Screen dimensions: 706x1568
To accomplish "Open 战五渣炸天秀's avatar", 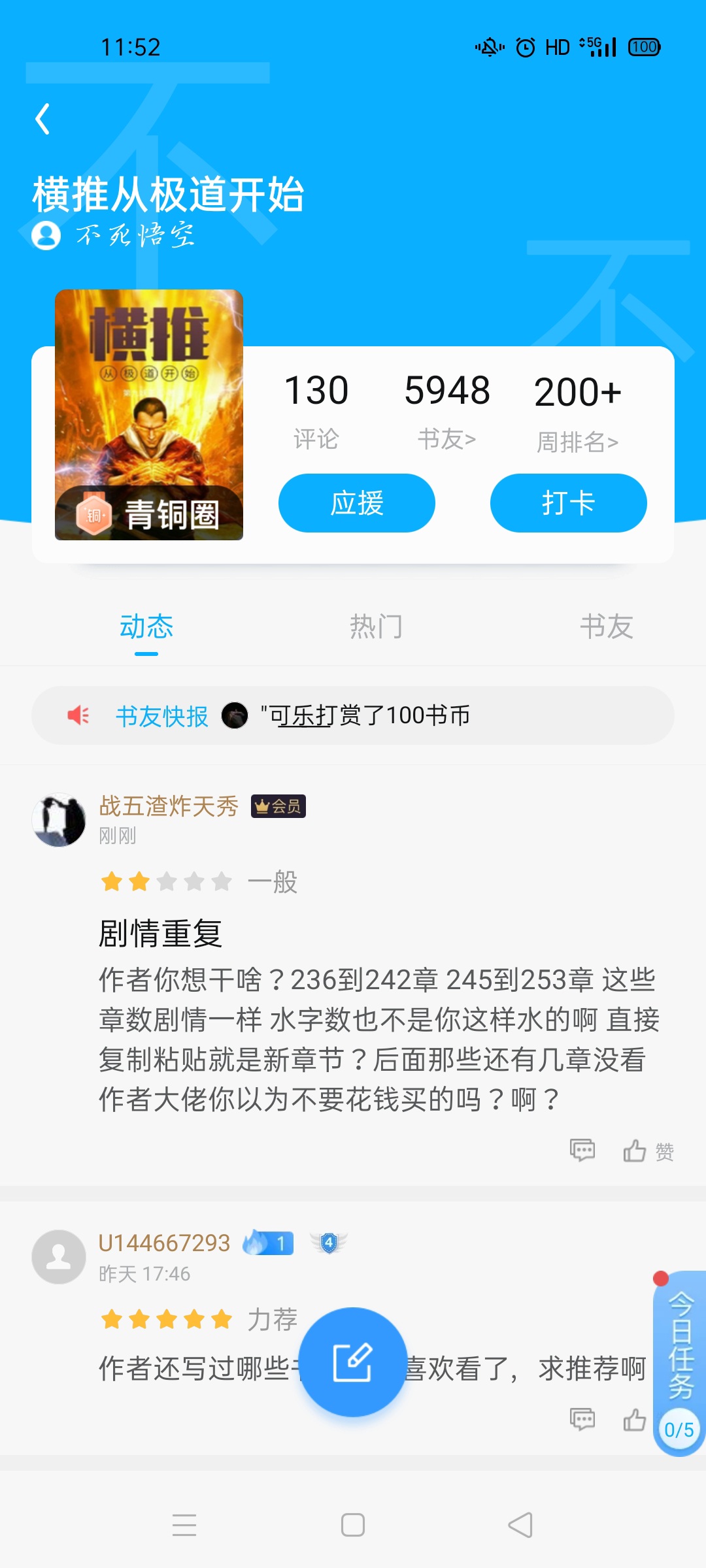I will coord(59,820).
